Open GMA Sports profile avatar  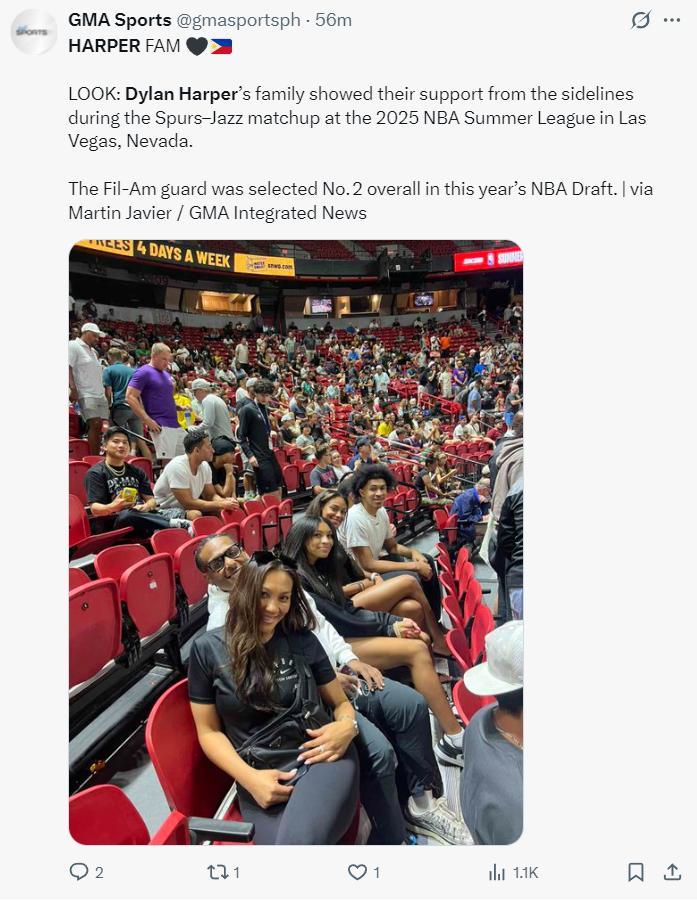[34, 32]
